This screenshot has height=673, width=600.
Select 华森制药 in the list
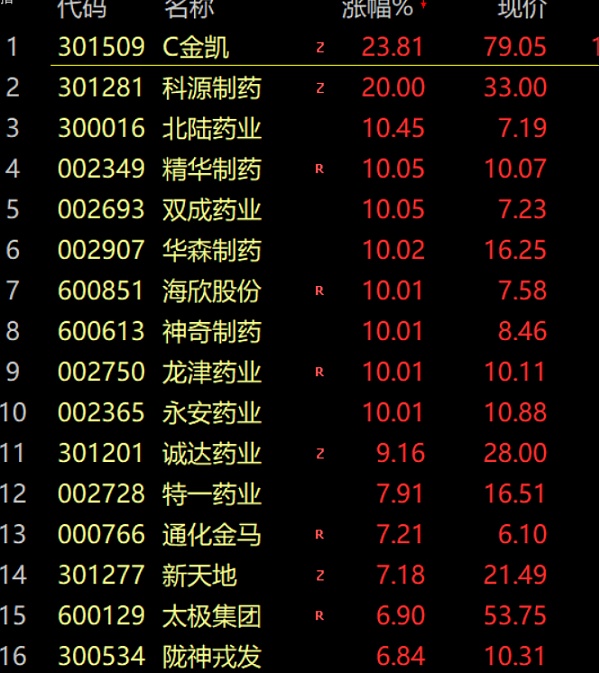(212, 250)
